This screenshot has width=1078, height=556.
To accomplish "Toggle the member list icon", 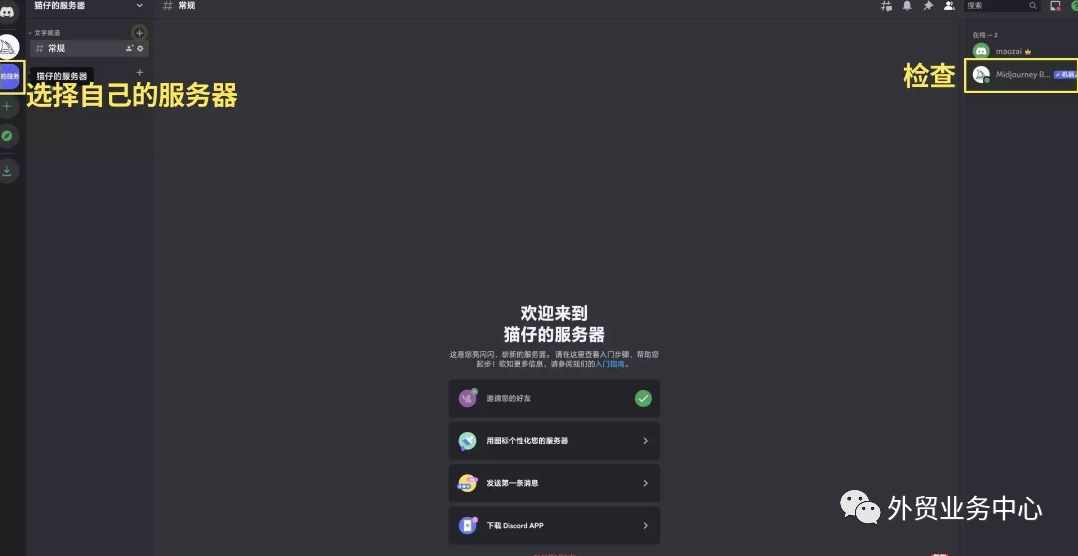I will coord(949,6).
